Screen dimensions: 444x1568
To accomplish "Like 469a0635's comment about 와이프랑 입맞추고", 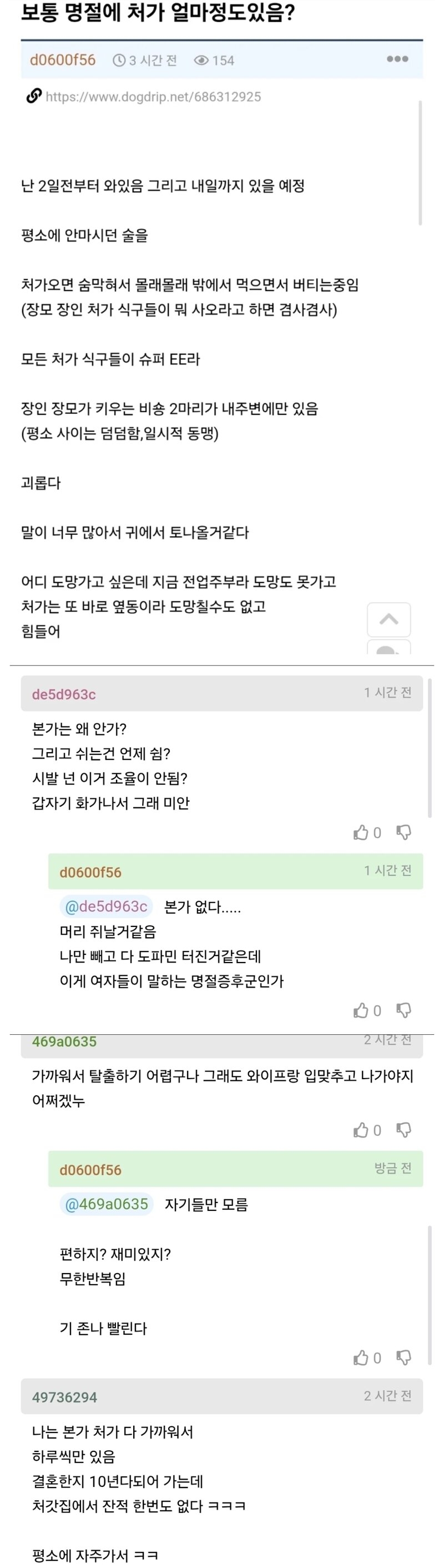I will [361, 1130].
